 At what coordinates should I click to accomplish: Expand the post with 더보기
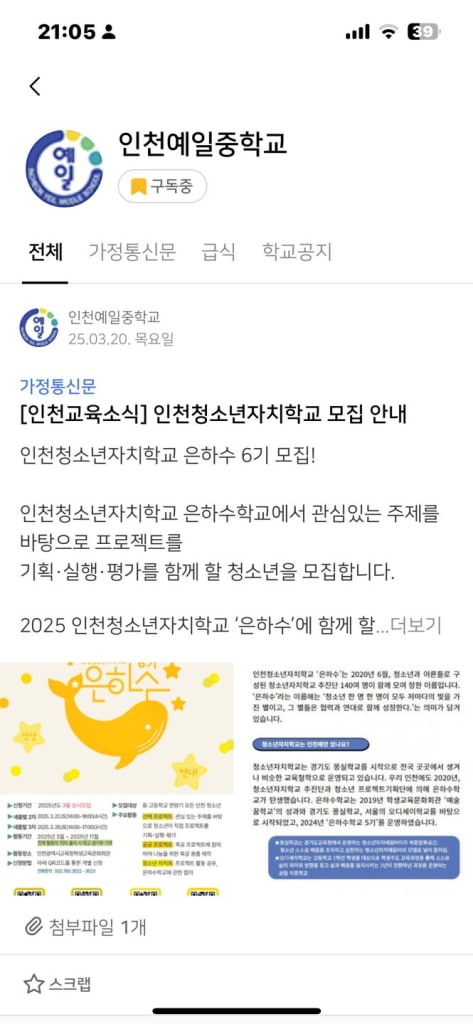[x=416, y=625]
